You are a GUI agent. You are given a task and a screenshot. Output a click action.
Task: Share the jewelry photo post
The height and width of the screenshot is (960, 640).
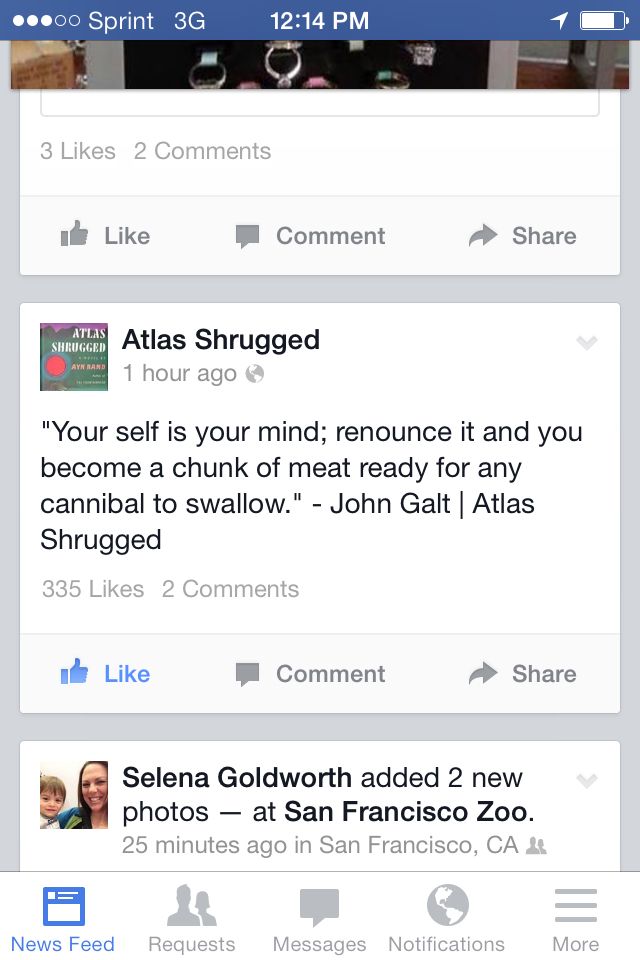tap(523, 236)
